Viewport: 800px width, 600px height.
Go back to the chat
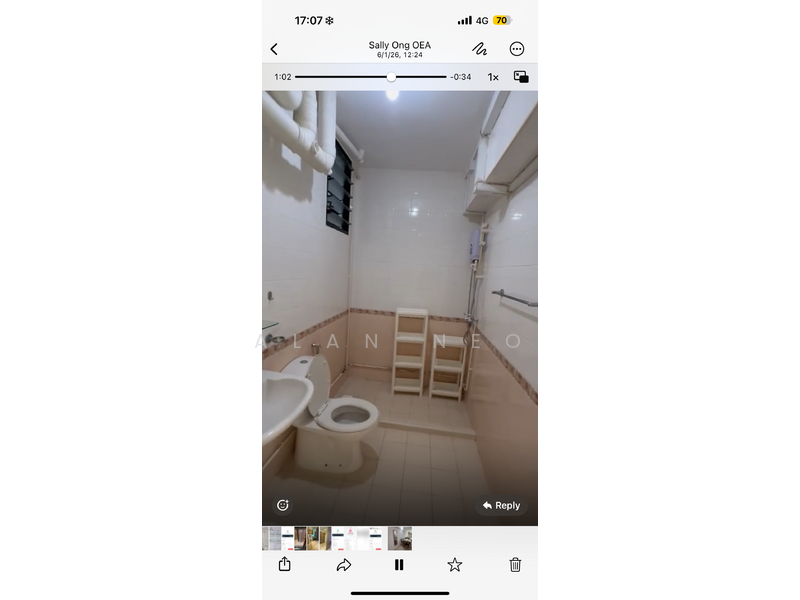[274, 49]
